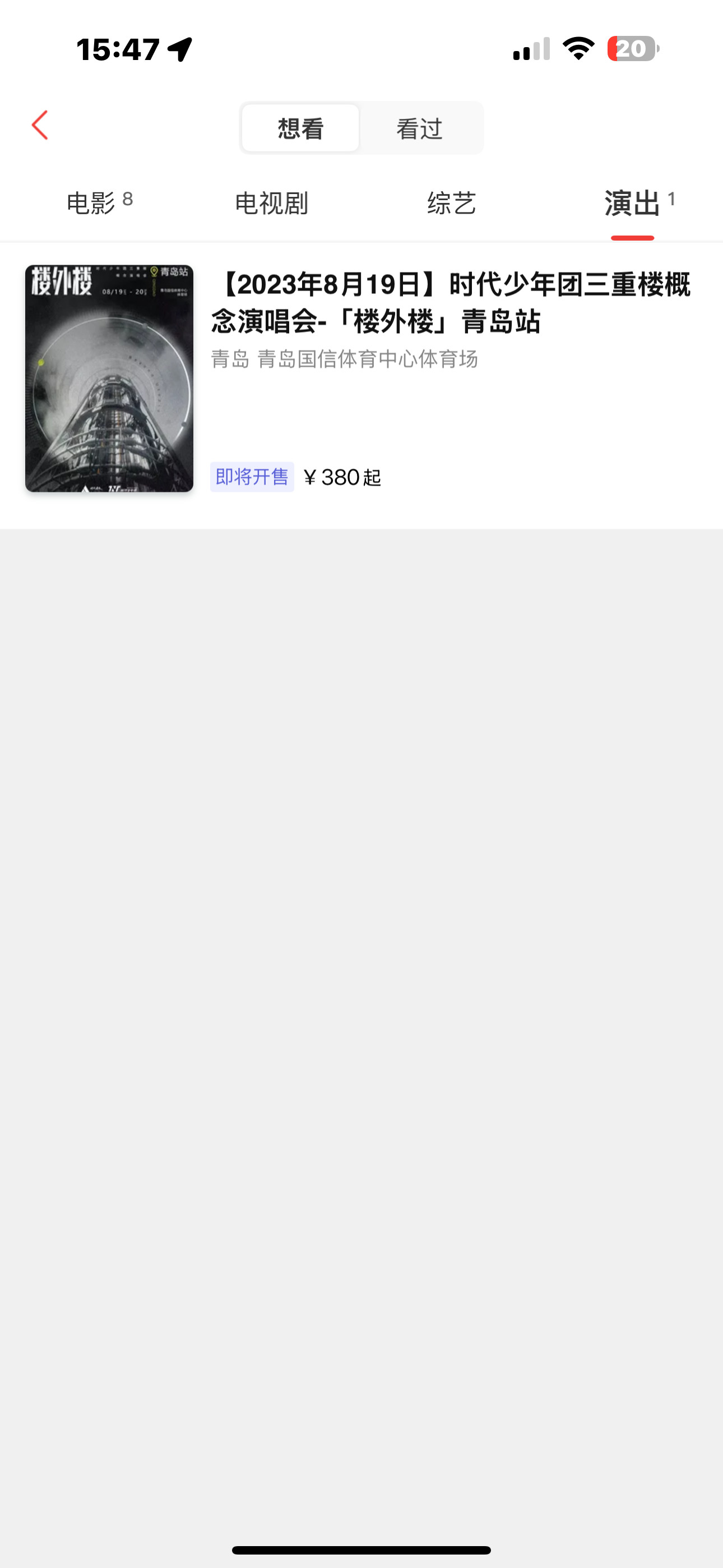Click the red back arrow

click(40, 126)
